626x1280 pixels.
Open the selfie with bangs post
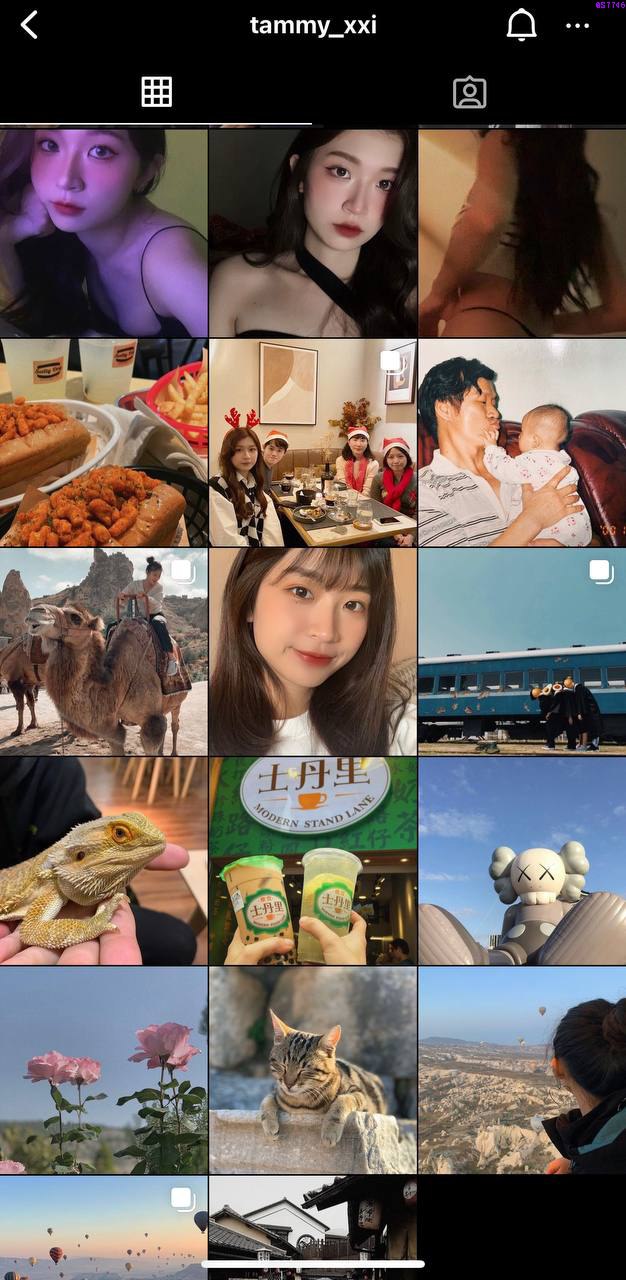(313, 651)
